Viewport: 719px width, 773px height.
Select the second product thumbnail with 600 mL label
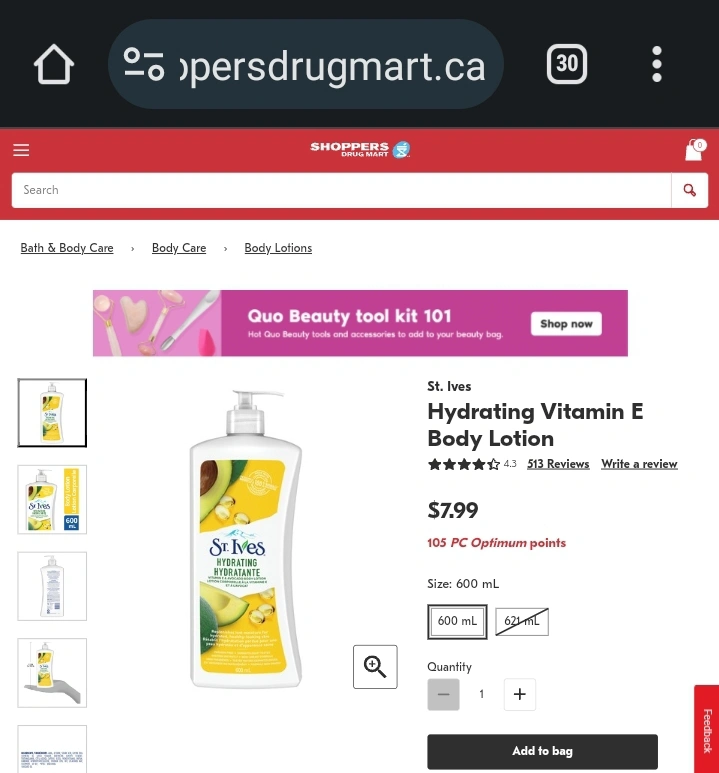pos(52,499)
